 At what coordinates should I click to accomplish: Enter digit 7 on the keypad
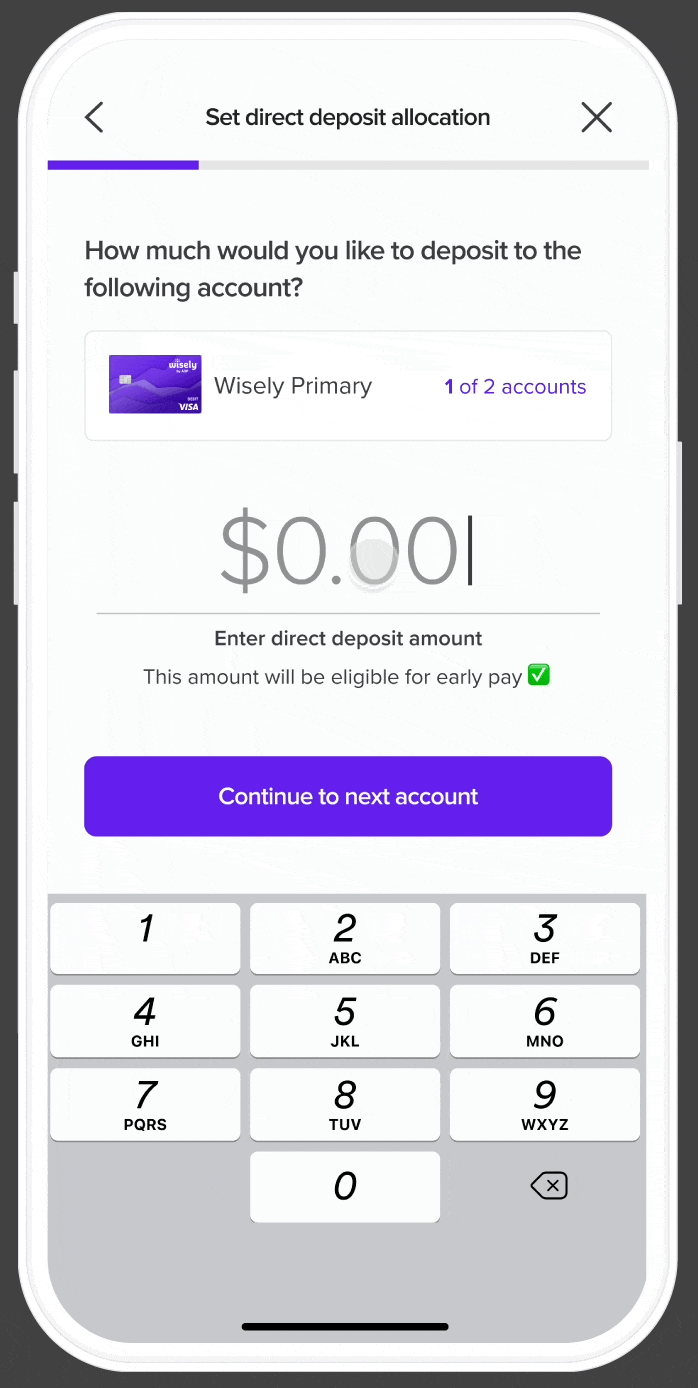tap(145, 1104)
